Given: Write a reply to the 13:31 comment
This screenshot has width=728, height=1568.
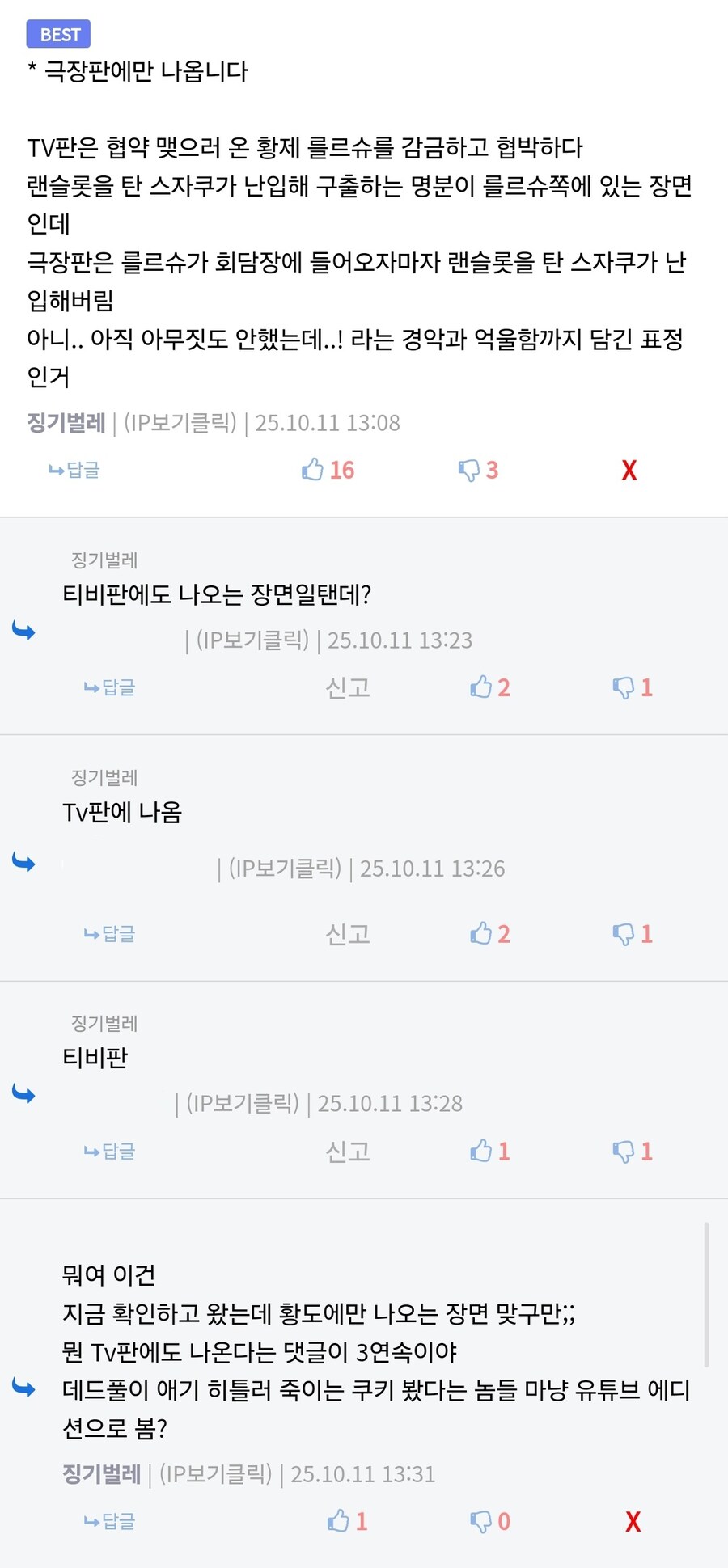Looking at the screenshot, I should coord(110,1521).
